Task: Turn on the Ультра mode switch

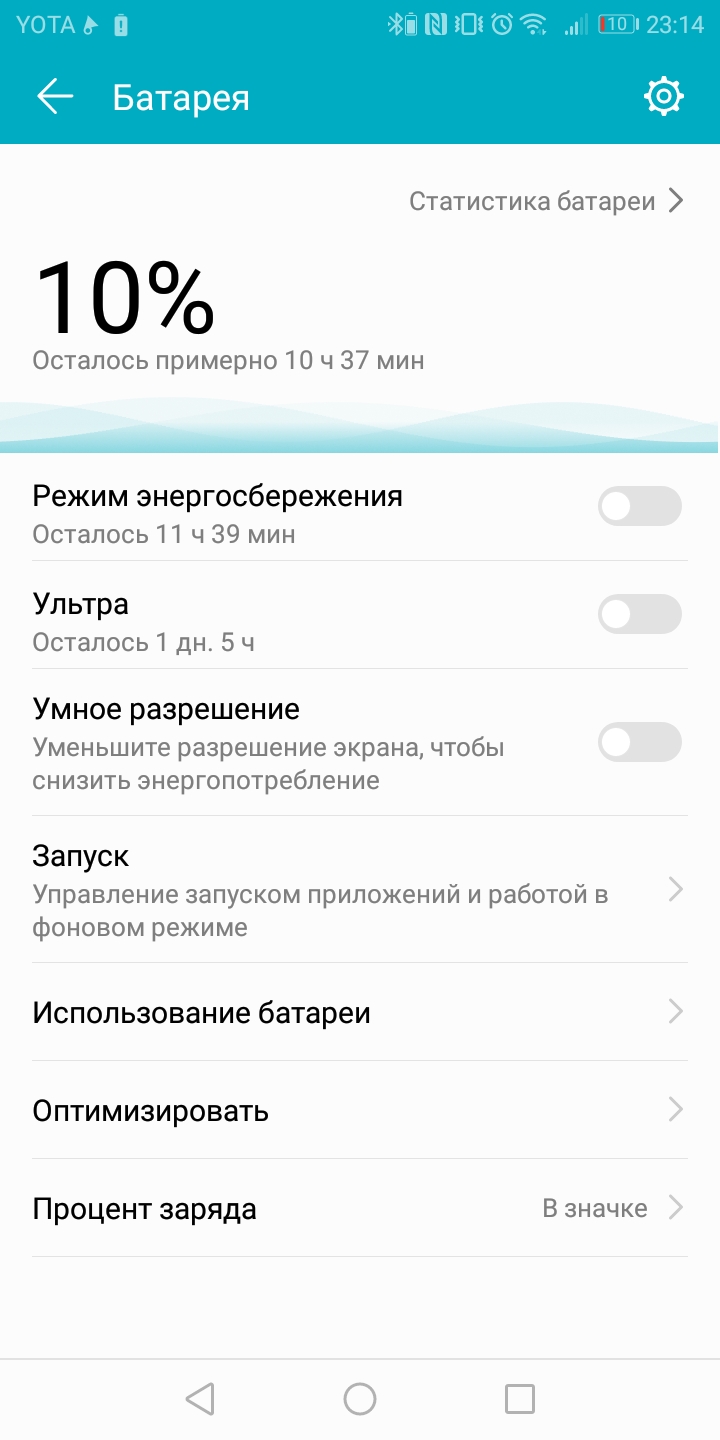Action: pyautogui.click(x=640, y=614)
